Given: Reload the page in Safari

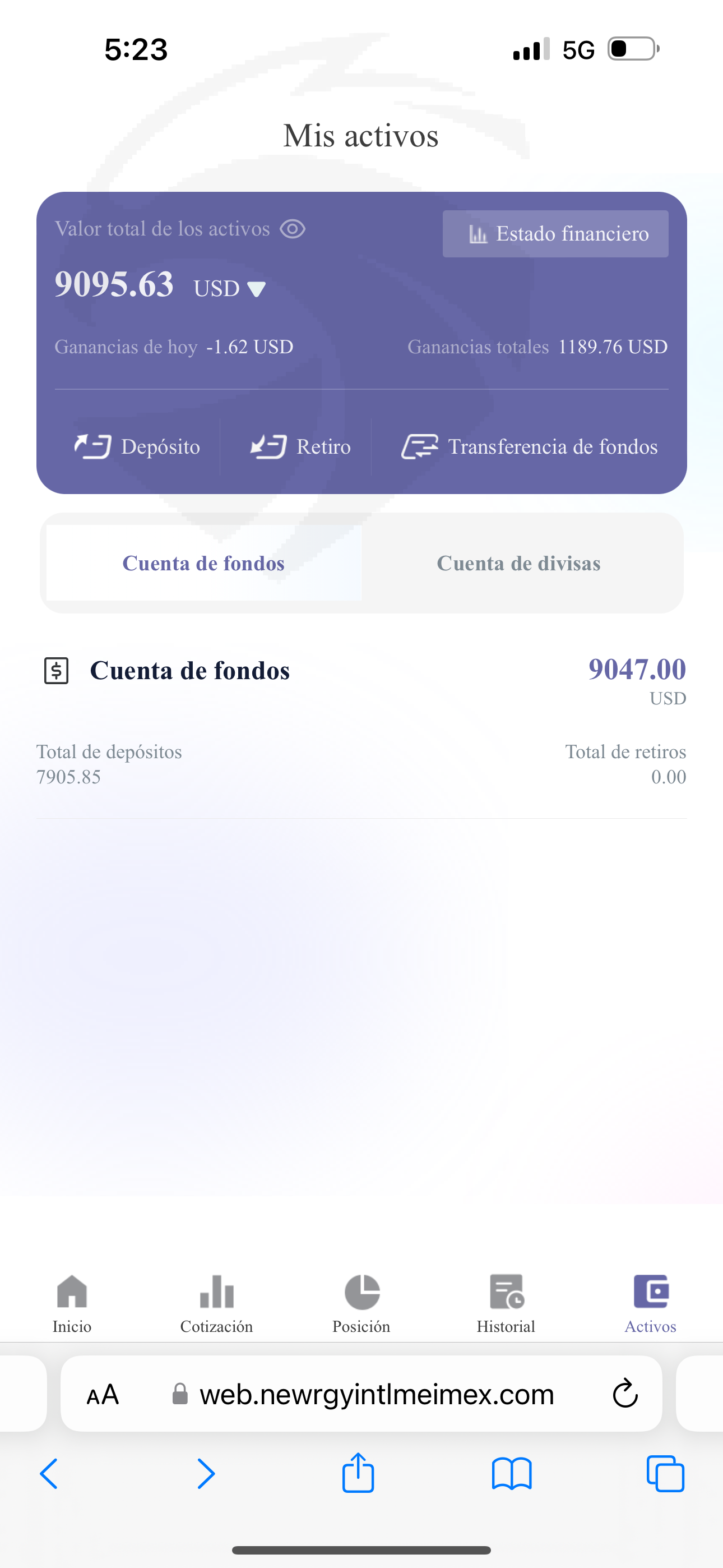Looking at the screenshot, I should (624, 1394).
